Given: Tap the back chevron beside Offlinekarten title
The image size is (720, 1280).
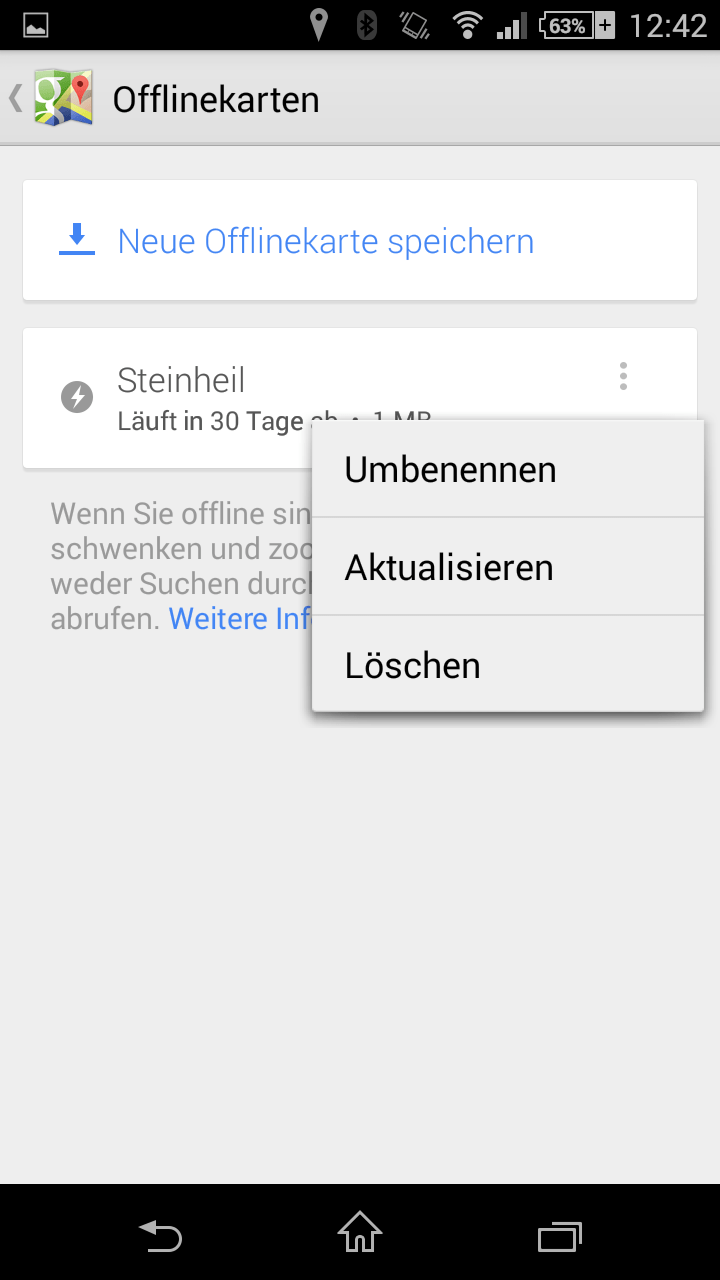Looking at the screenshot, I should click(14, 98).
